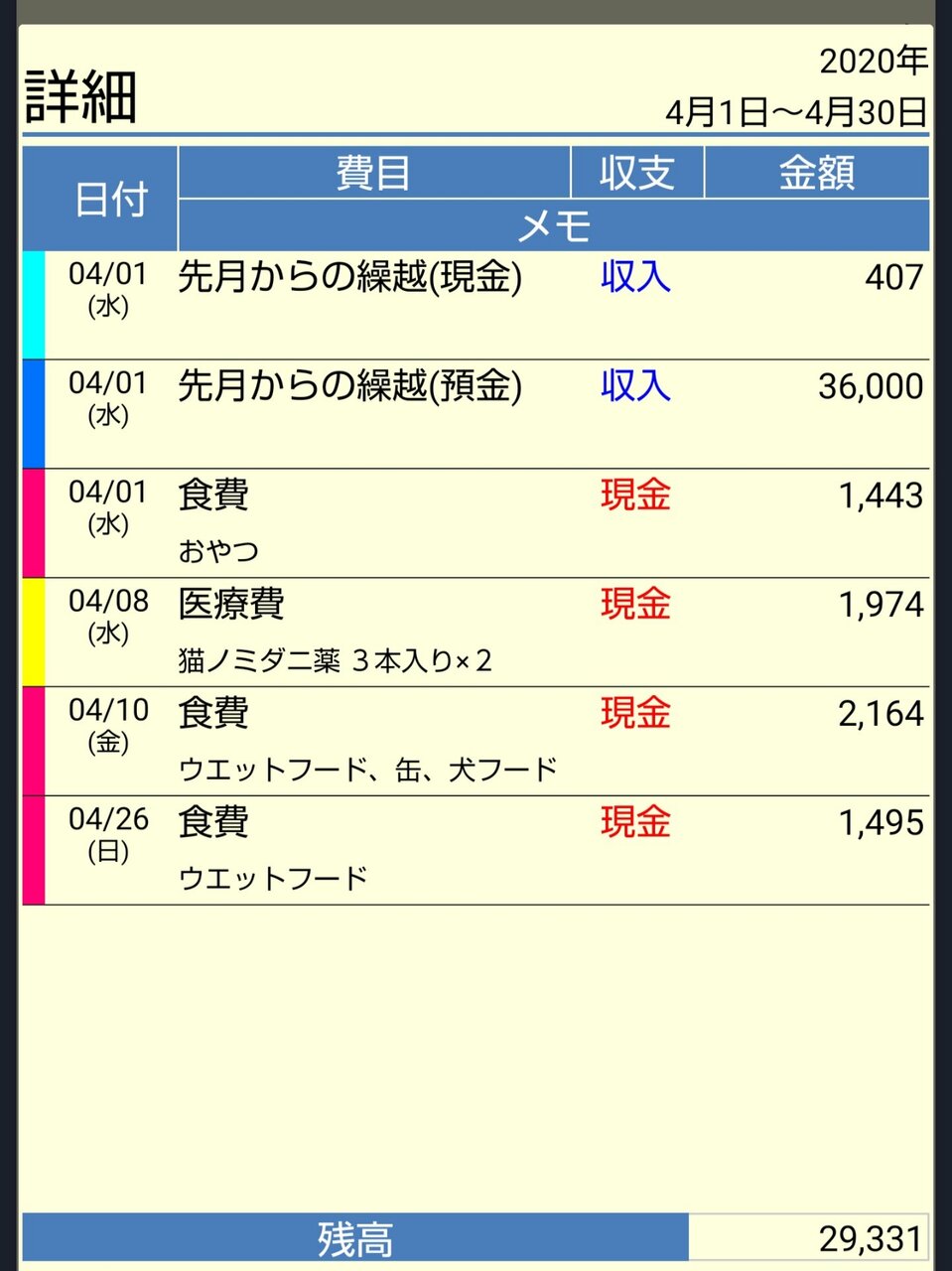
Task: Tap the 残高 balance bar at the bottom
Action: pos(353,1237)
